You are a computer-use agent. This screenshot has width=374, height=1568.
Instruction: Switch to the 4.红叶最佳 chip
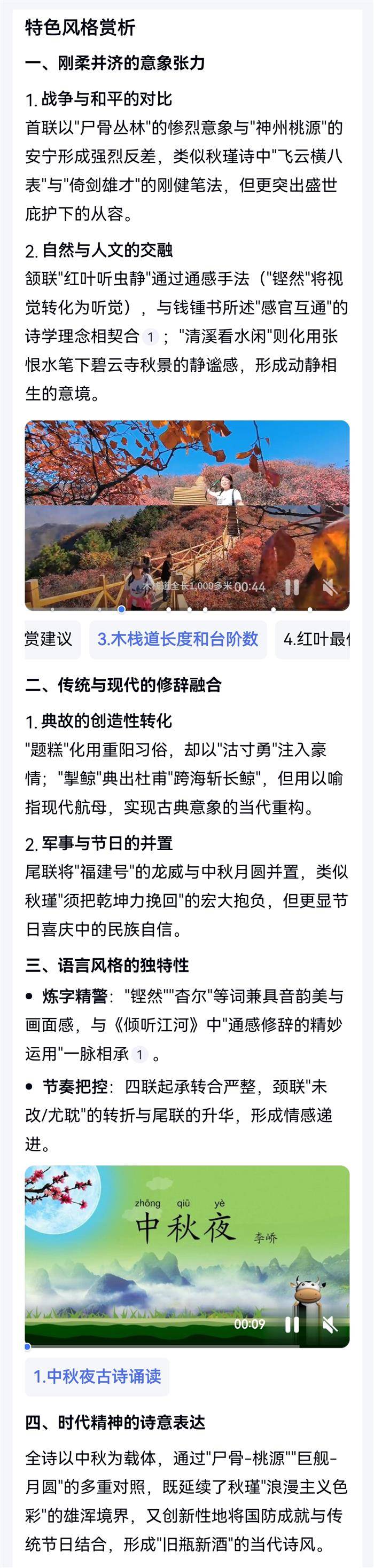click(314, 639)
